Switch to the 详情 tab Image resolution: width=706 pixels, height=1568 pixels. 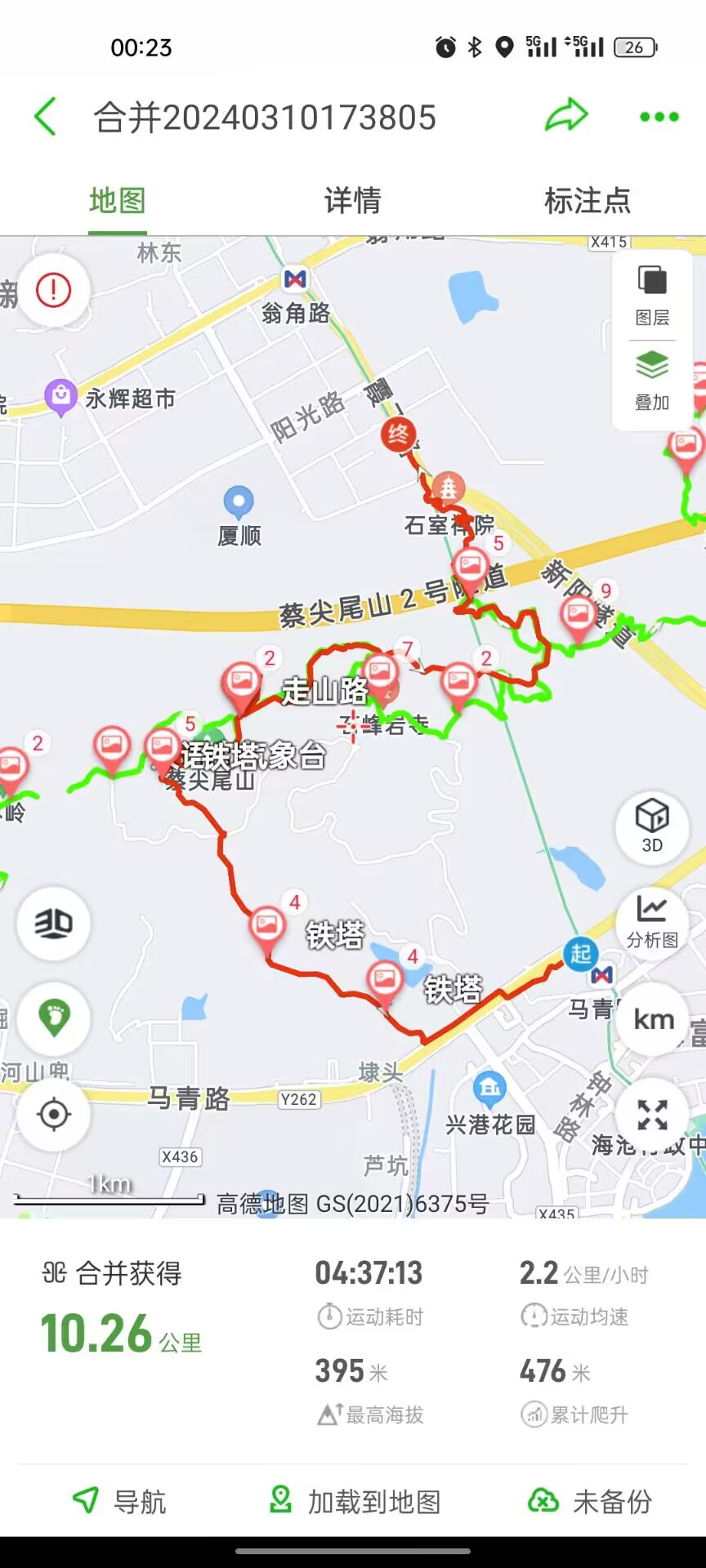[352, 201]
